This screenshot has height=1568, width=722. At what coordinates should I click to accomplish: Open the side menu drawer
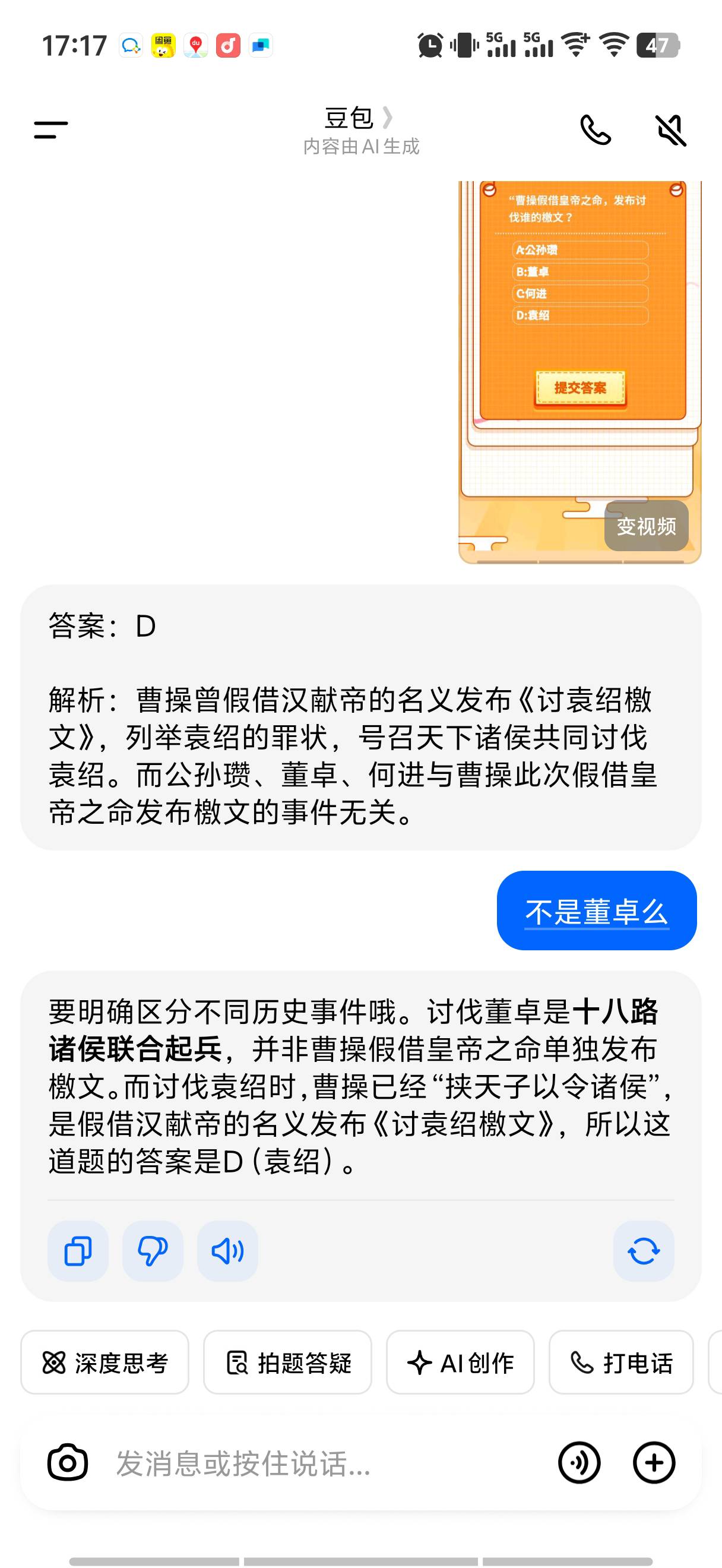(x=51, y=129)
